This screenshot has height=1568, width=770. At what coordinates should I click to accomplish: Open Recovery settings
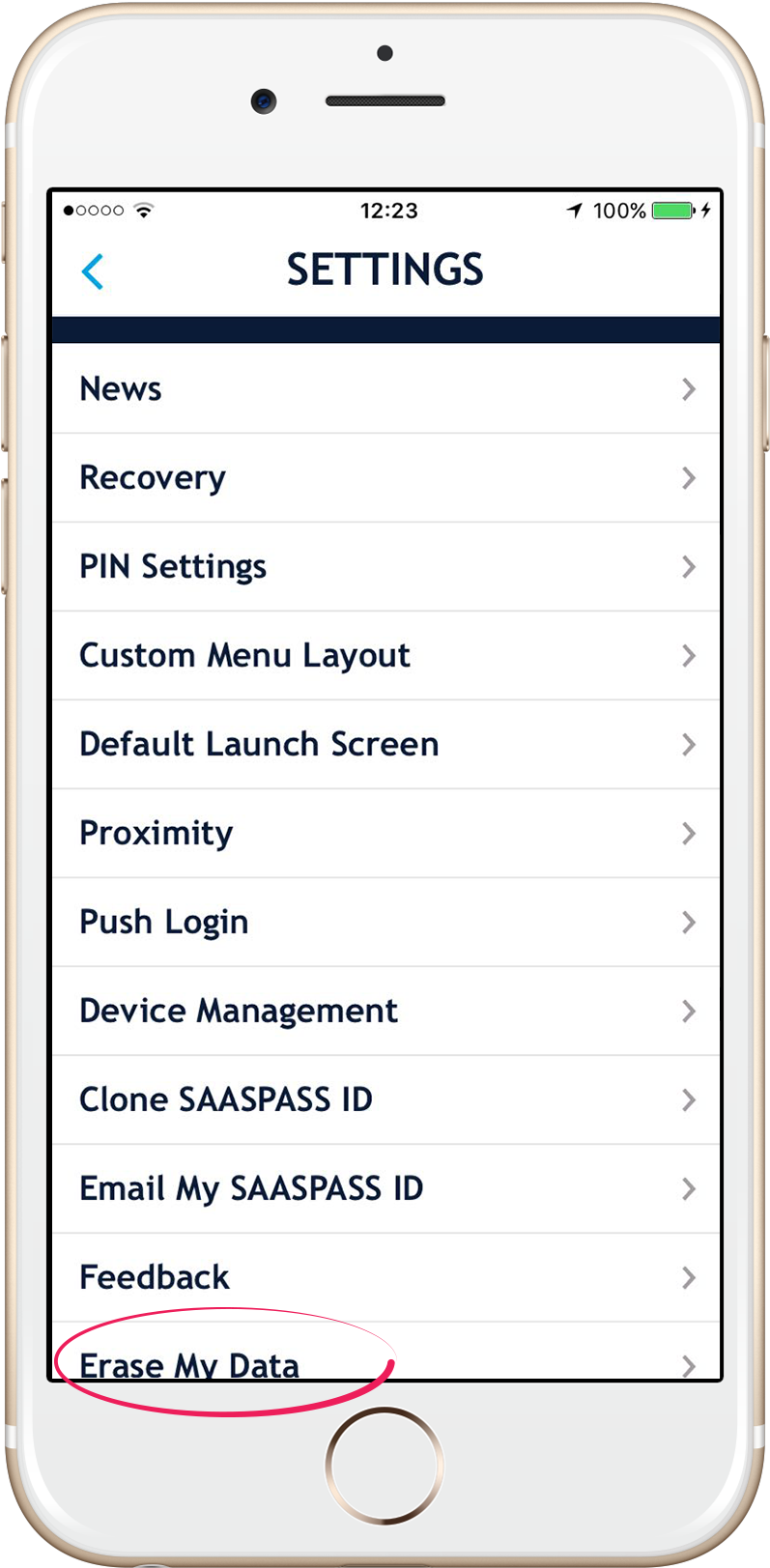[x=385, y=478]
